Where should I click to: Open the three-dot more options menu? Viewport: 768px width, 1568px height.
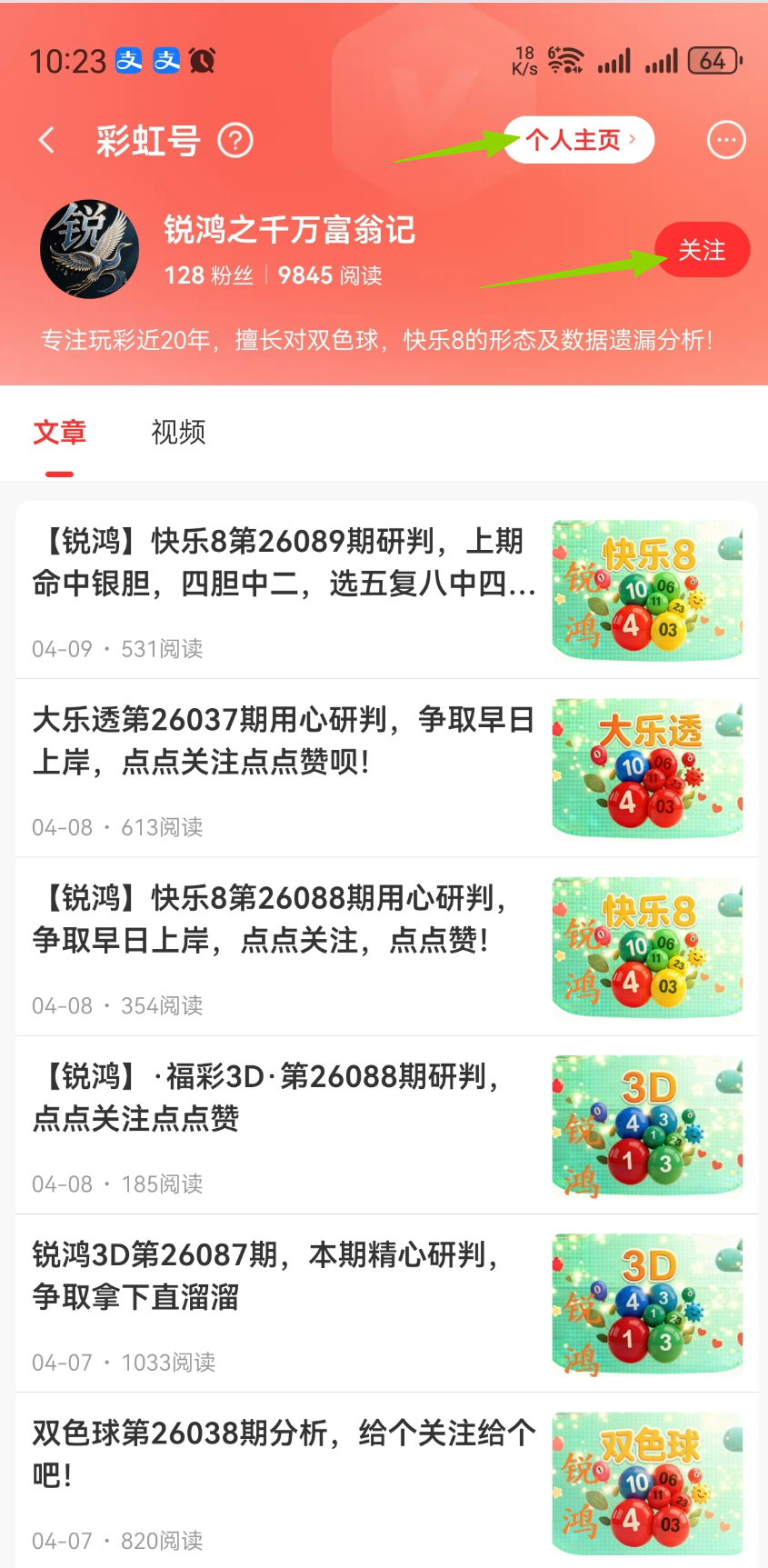point(725,140)
